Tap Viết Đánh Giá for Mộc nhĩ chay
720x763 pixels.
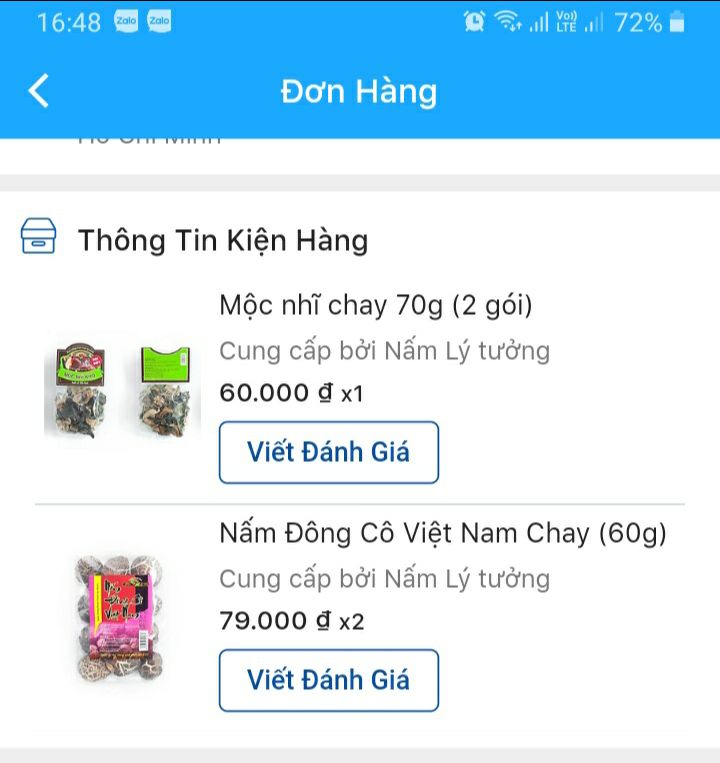[329, 452]
